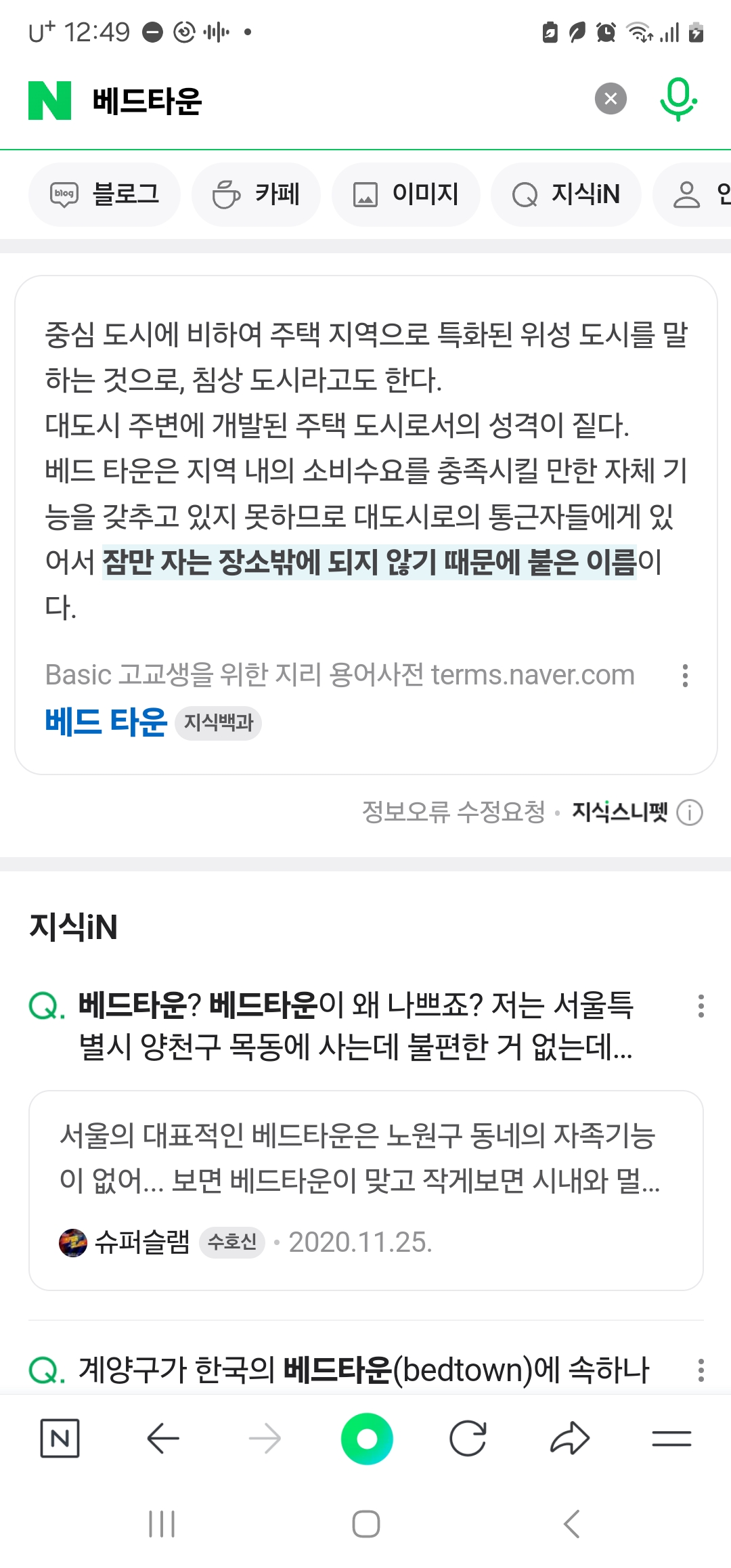Clear the search text 베드타운
Image resolution: width=731 pixels, height=1568 pixels.
click(x=611, y=99)
